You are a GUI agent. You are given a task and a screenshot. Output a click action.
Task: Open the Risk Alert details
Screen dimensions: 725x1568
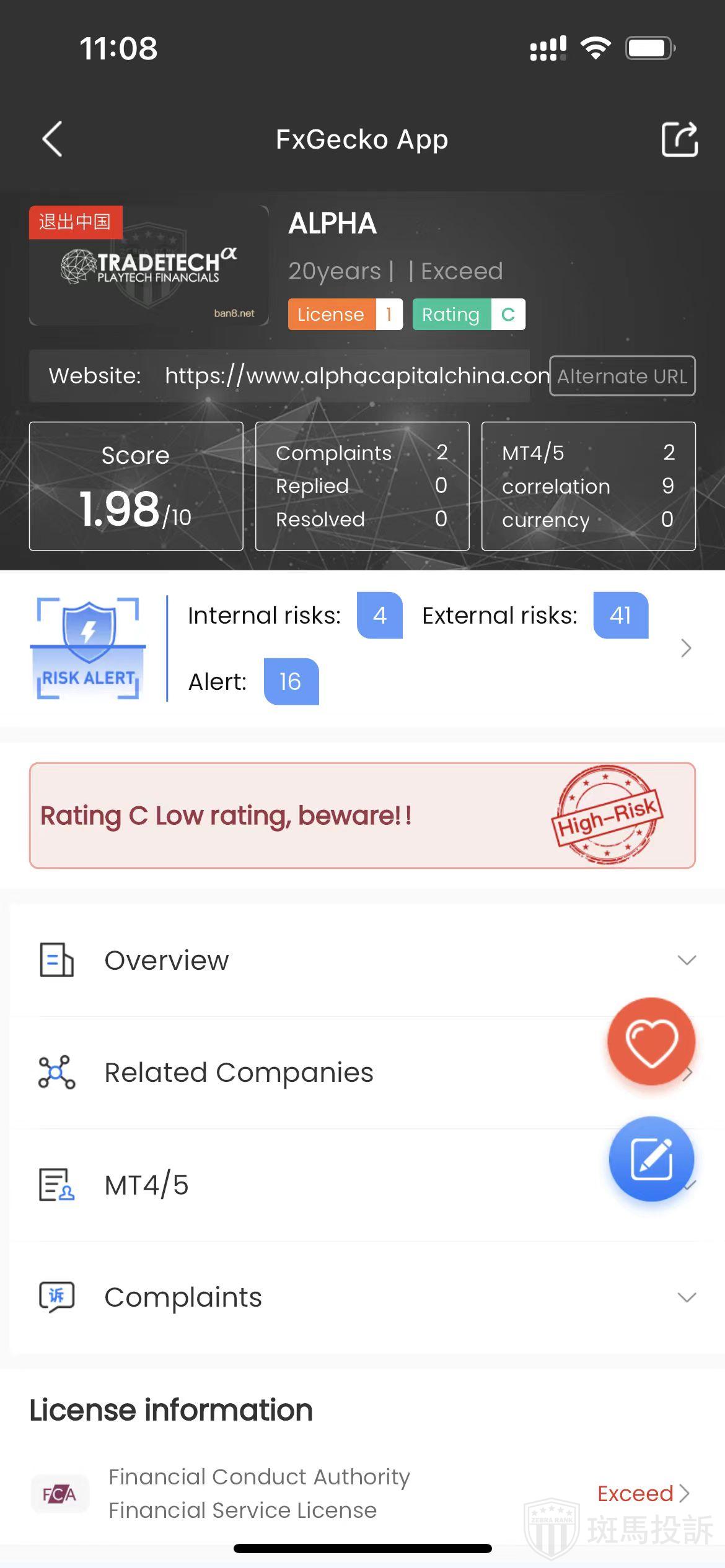[685, 648]
